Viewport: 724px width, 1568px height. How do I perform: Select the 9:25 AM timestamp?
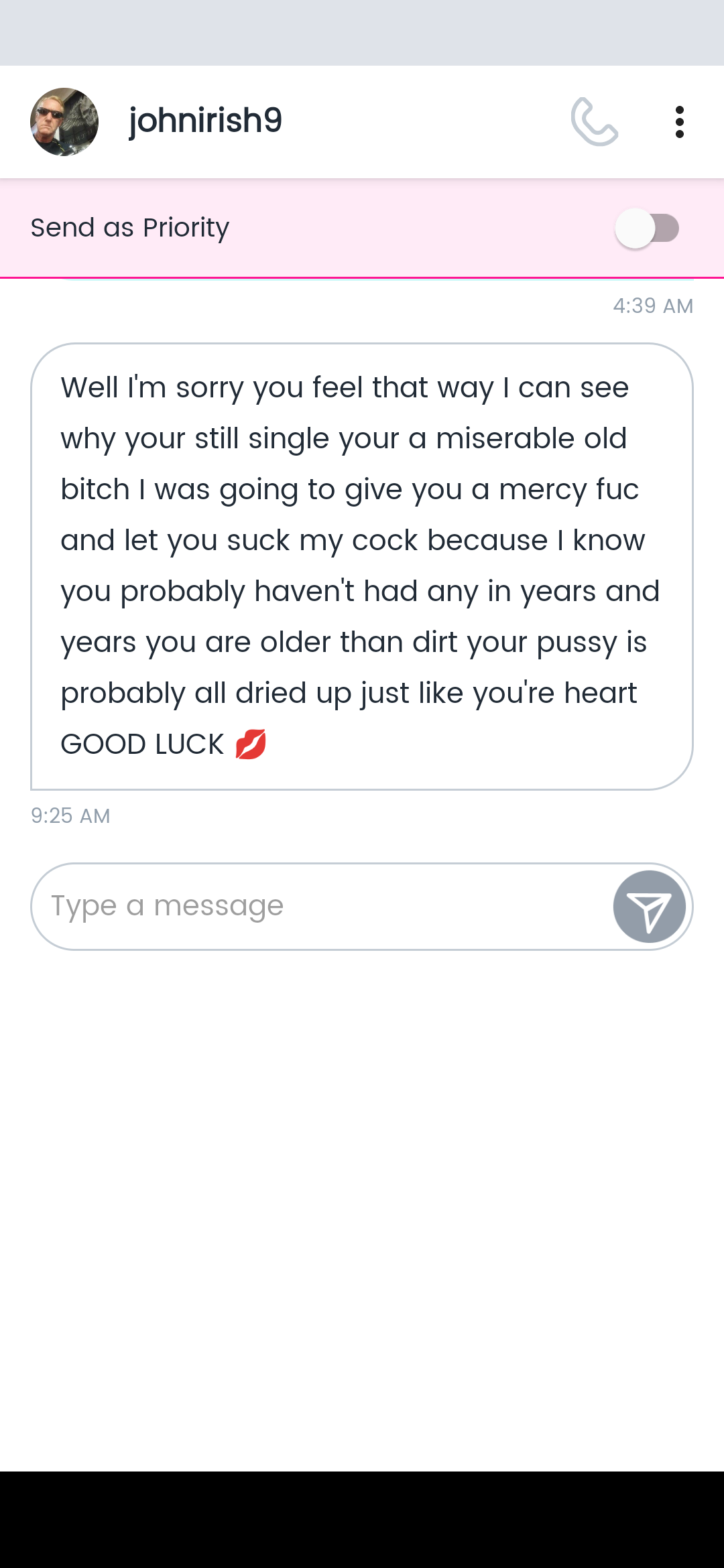pos(70,816)
